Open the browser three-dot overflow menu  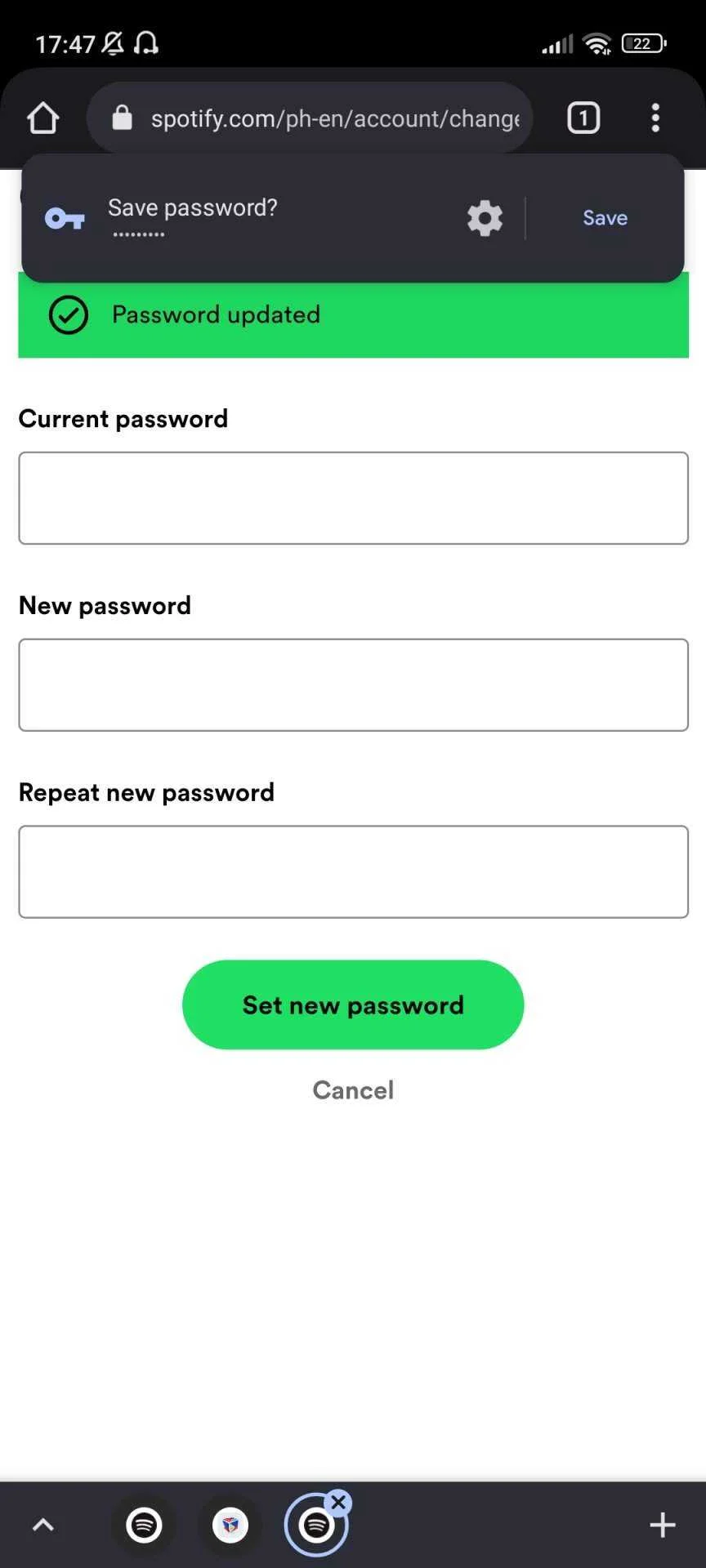point(655,118)
